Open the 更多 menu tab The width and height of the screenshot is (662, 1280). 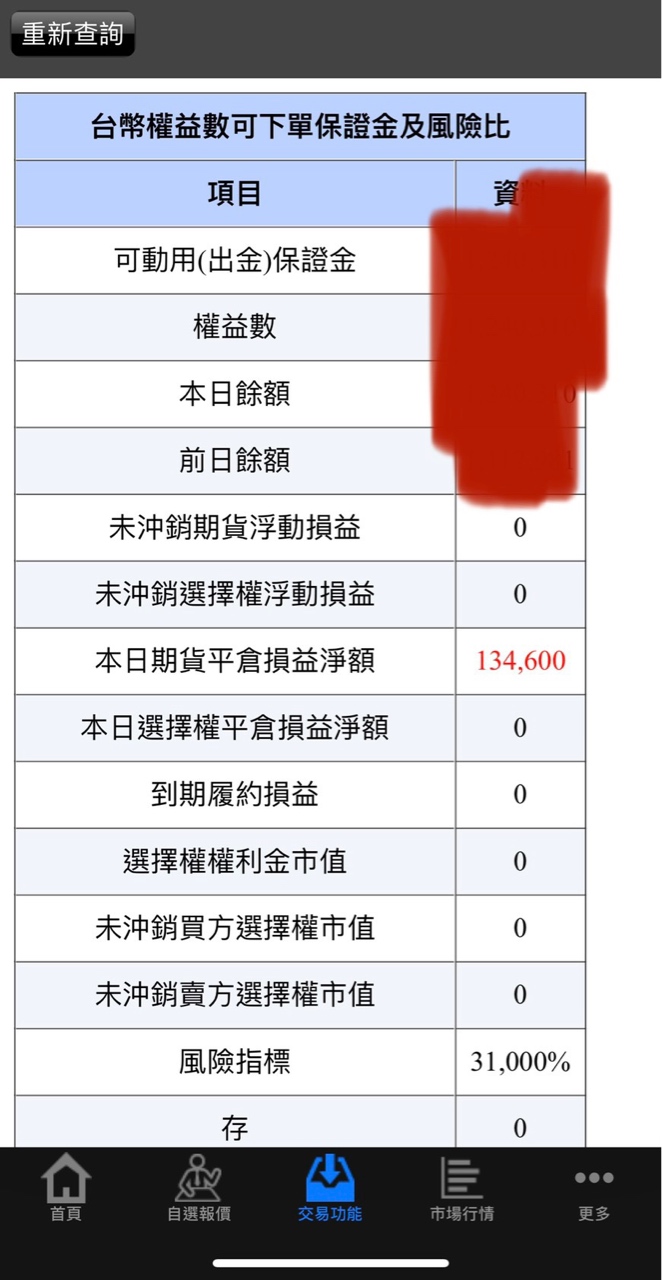point(594,1189)
